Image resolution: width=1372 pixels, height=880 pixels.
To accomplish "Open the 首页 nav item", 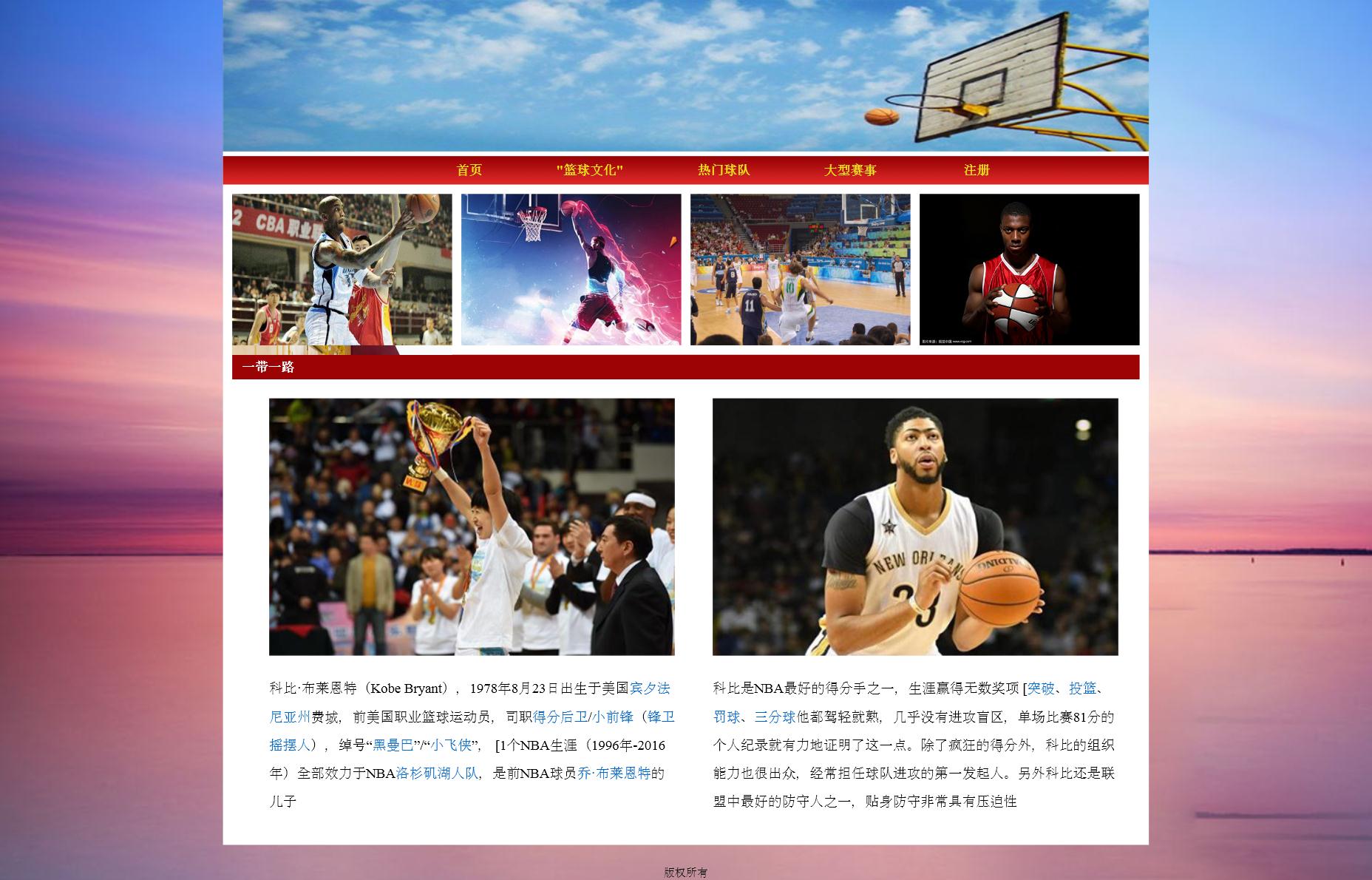I will click(469, 170).
